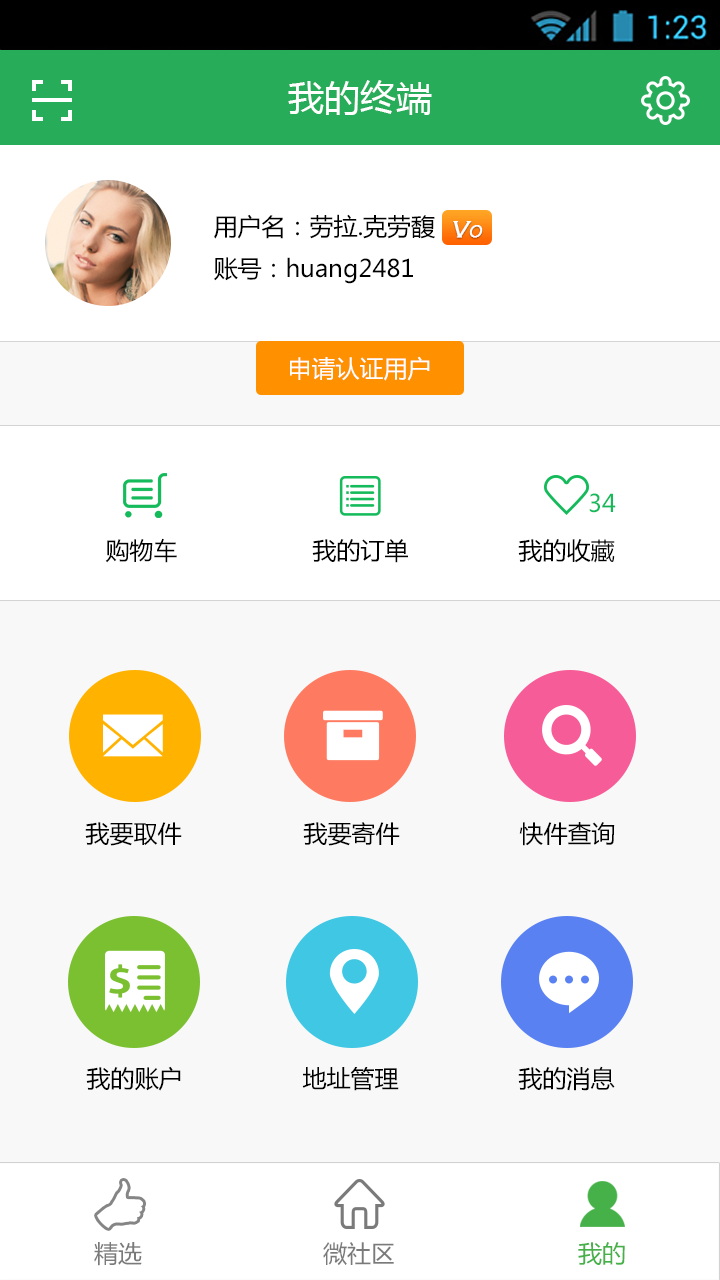Open the QR code scanner
The height and width of the screenshot is (1280, 720).
point(54,99)
